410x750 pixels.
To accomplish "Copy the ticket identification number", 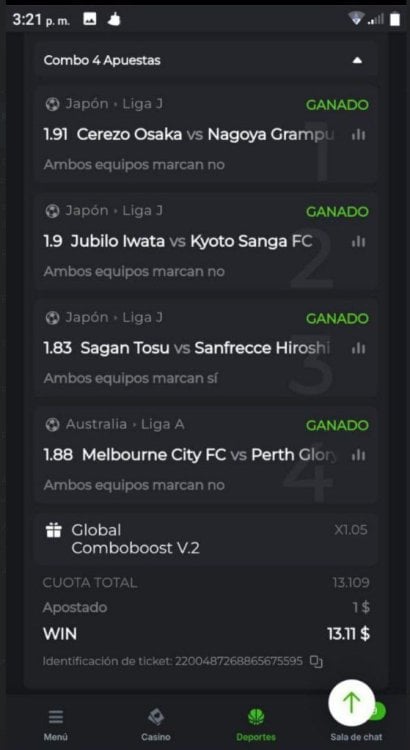I will point(316,662).
